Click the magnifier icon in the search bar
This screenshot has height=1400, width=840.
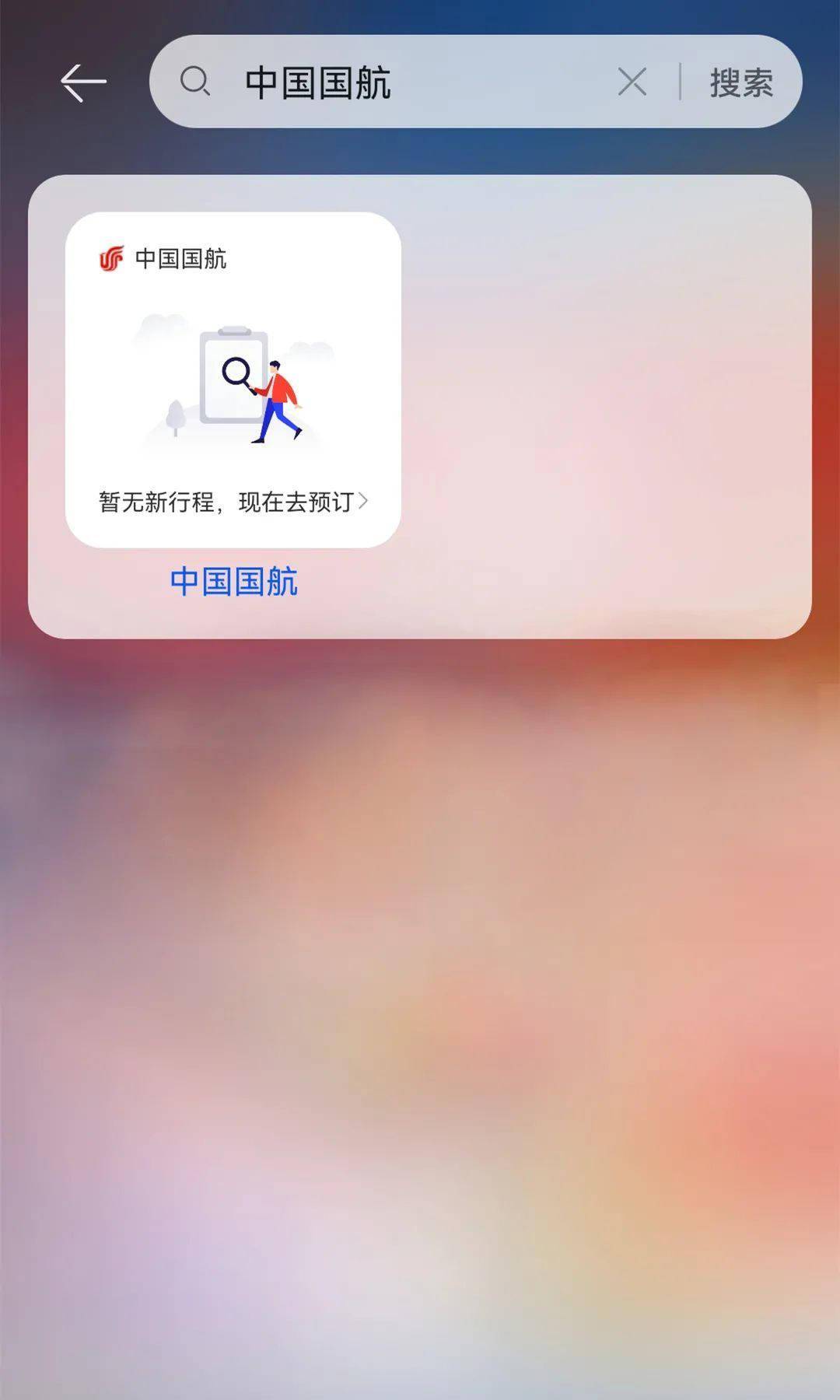point(196,82)
